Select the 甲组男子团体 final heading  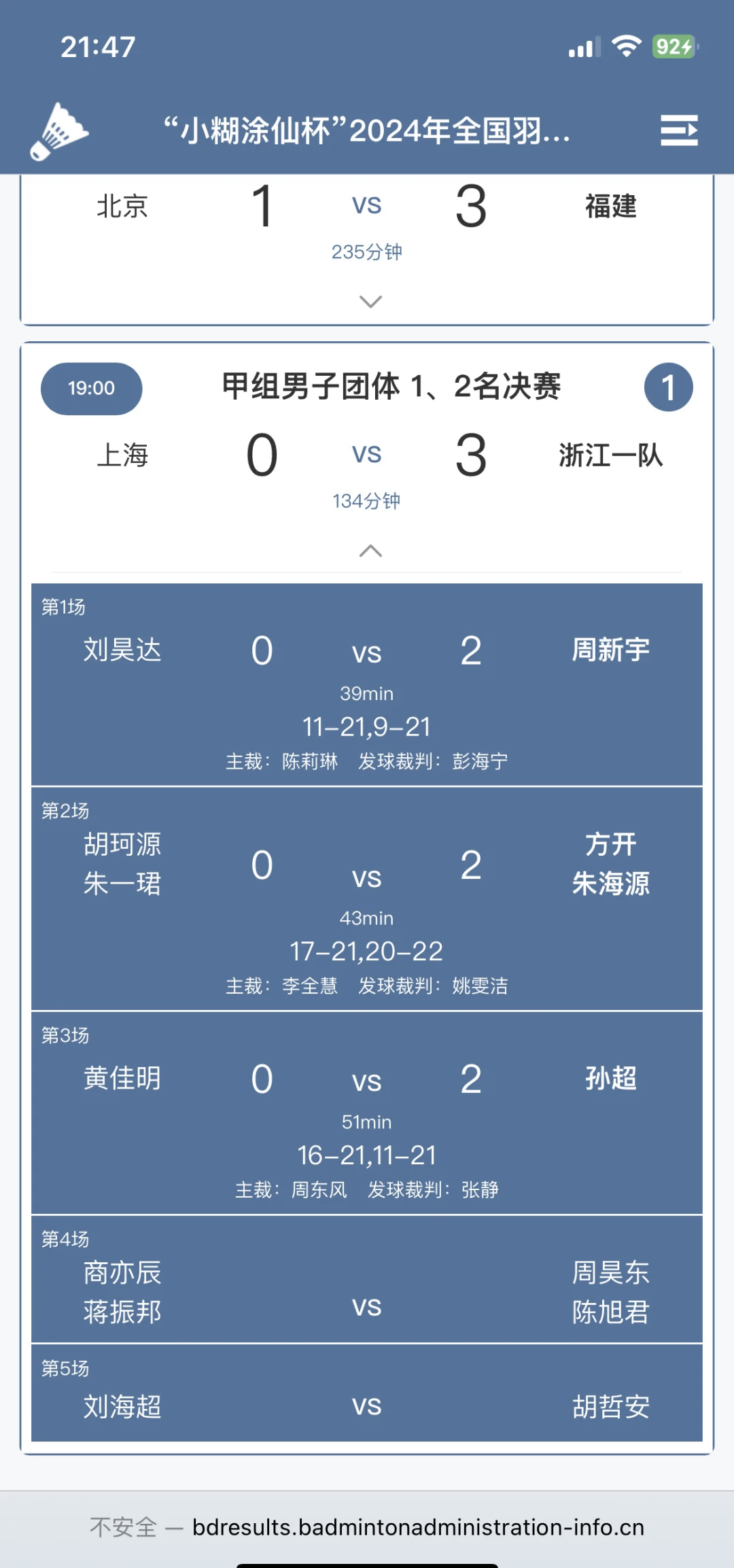coord(393,386)
